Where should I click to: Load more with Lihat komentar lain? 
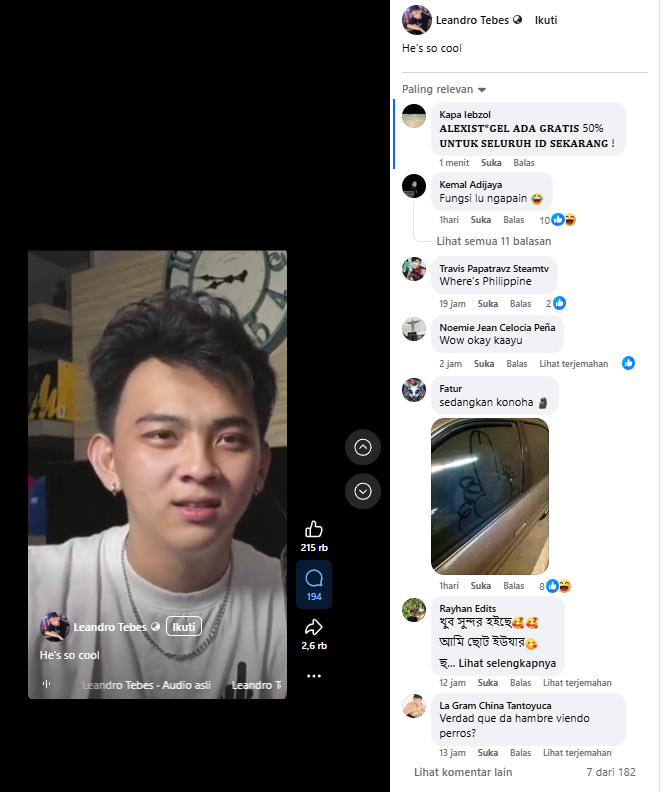click(463, 772)
